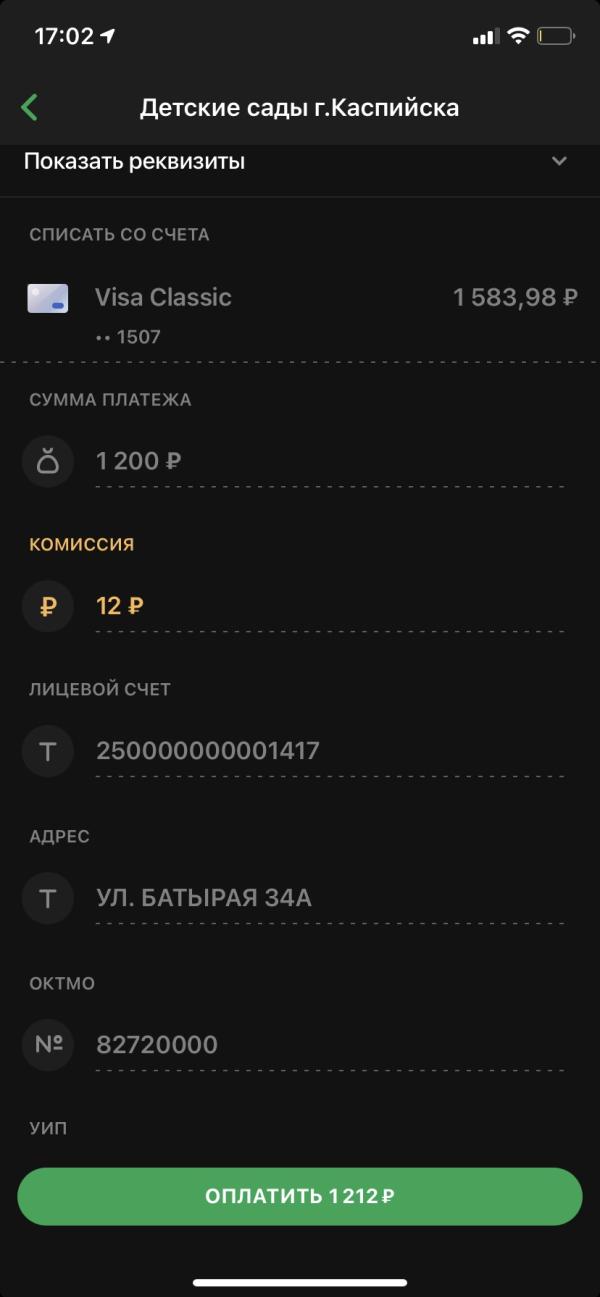600x1297 pixels.
Task: Tap the Лицевой счет account number field
Action: click(x=328, y=751)
